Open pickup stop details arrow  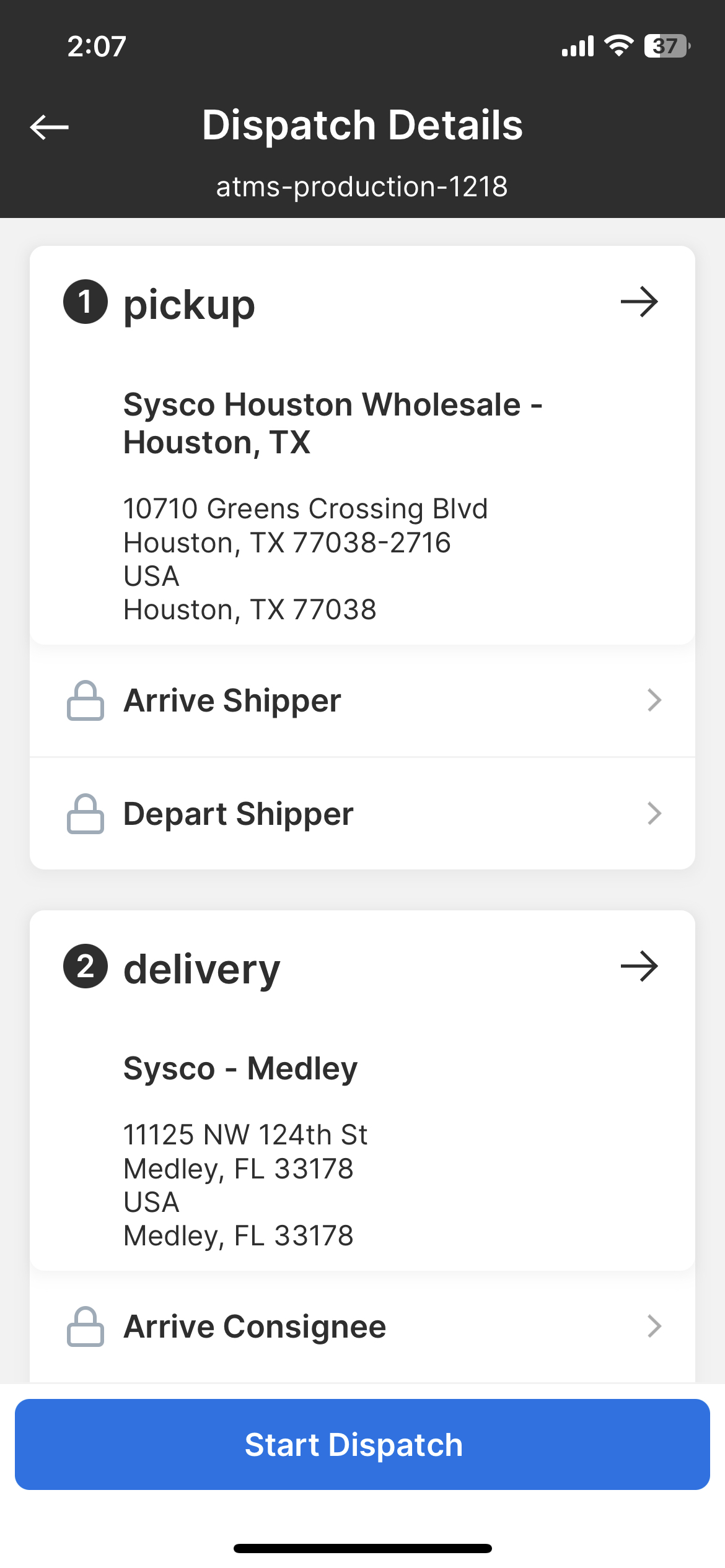639,302
